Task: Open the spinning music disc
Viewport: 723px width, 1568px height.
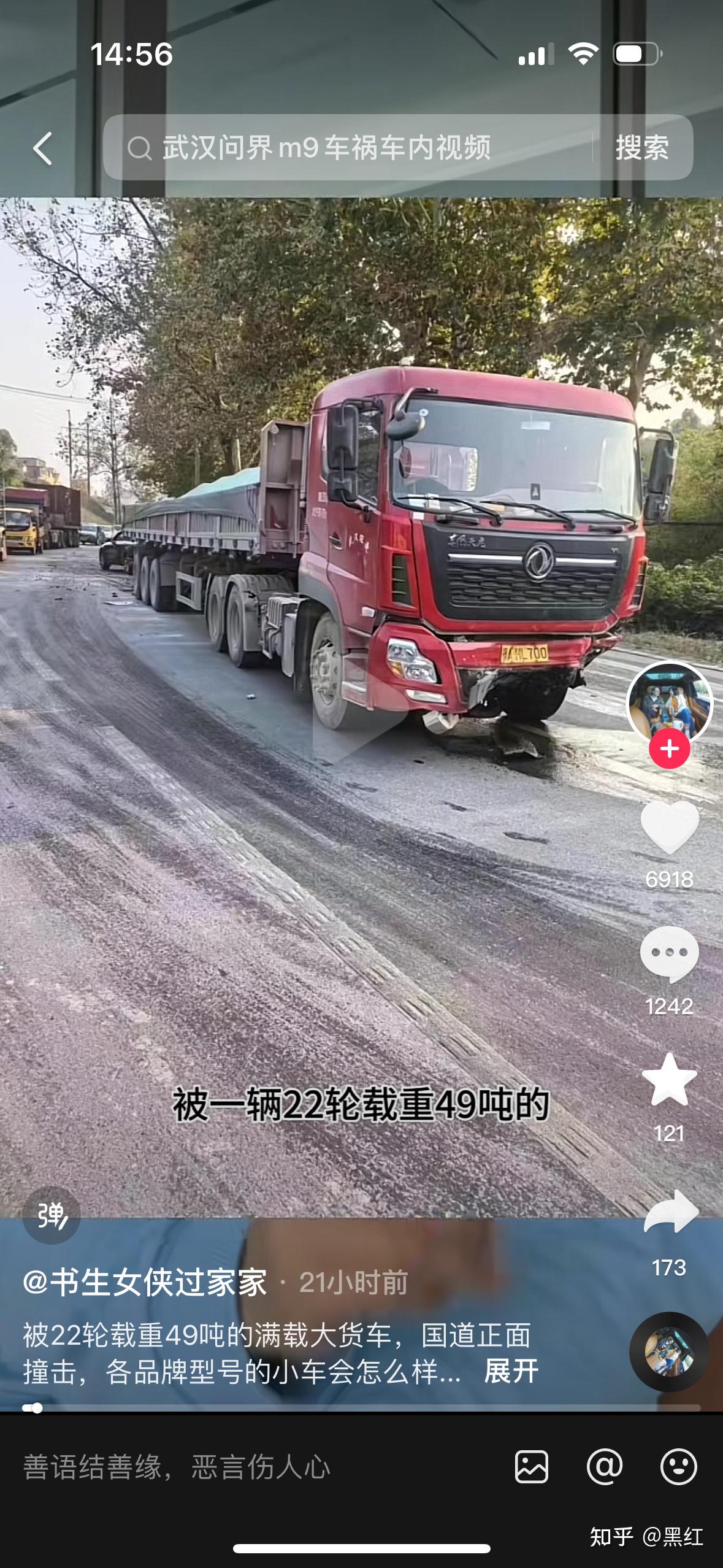Action: 669,1351
